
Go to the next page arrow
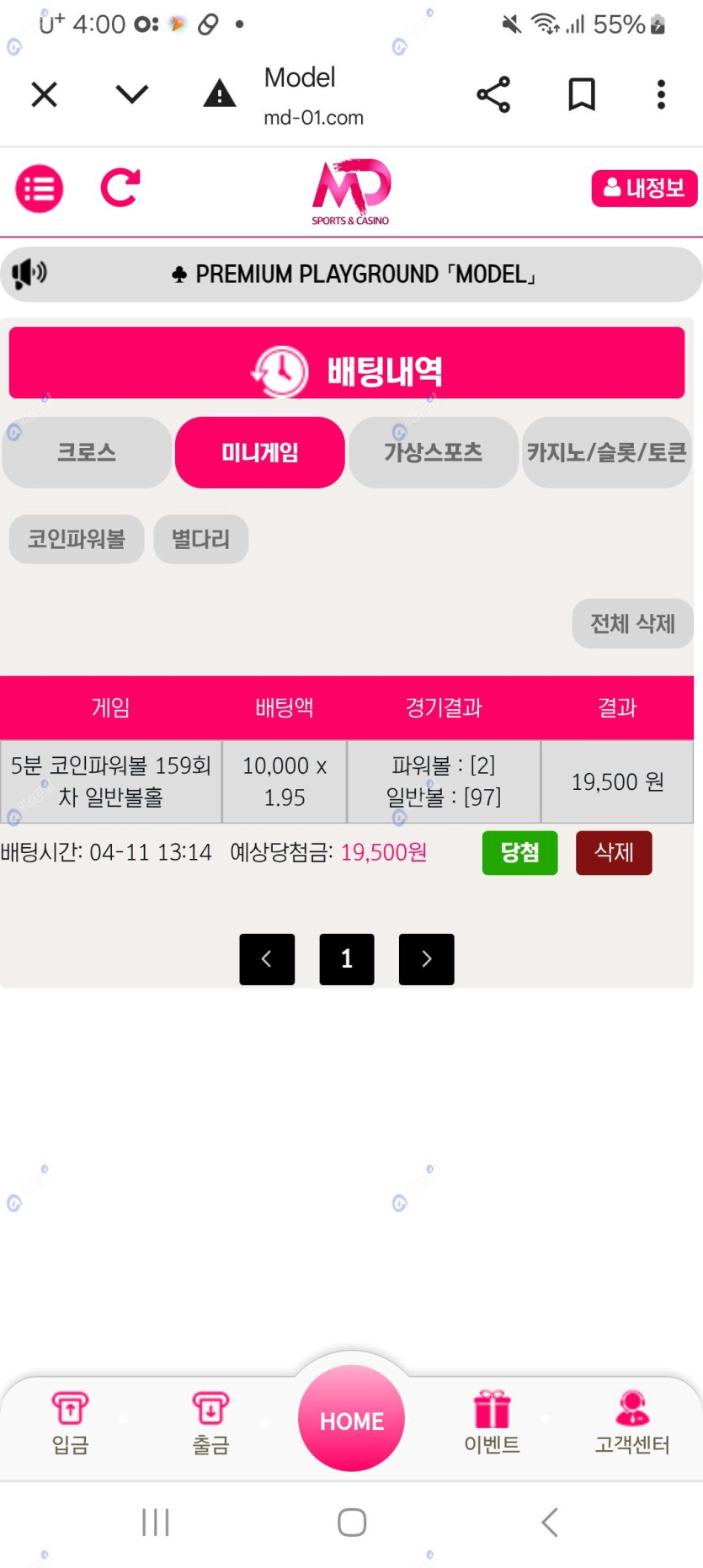[x=426, y=958]
